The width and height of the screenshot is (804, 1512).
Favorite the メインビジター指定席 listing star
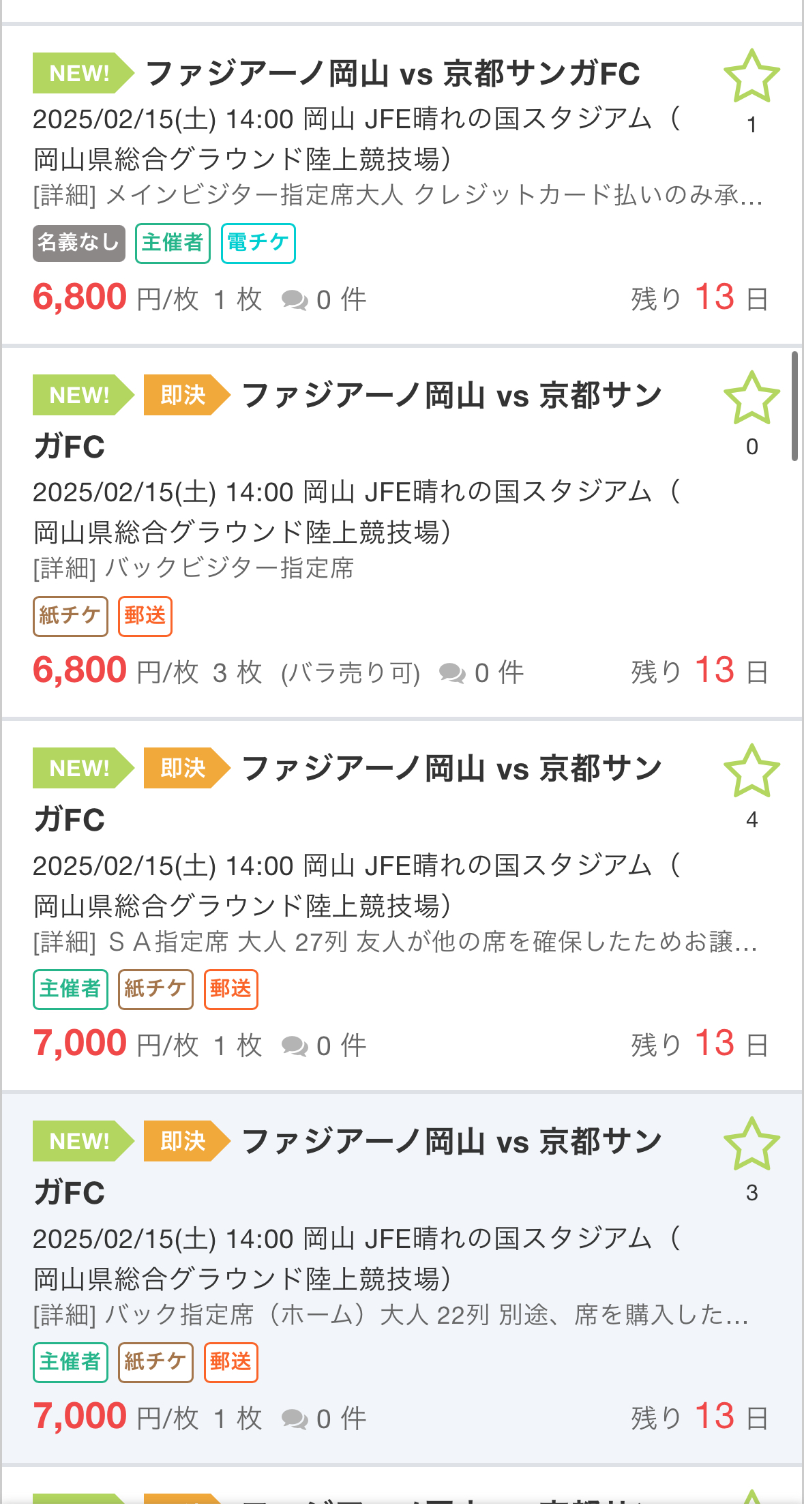751,76
